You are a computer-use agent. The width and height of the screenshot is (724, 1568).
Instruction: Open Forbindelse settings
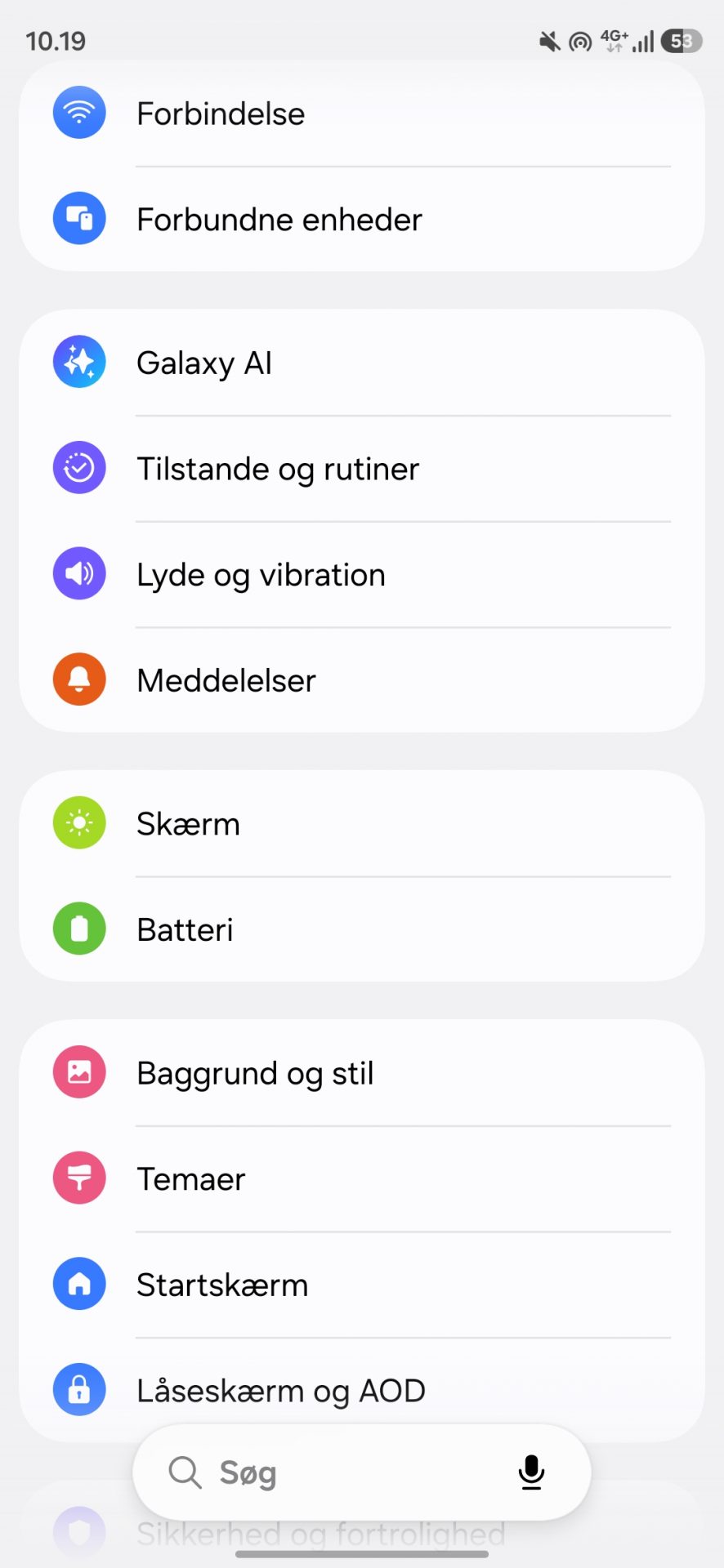point(221,114)
